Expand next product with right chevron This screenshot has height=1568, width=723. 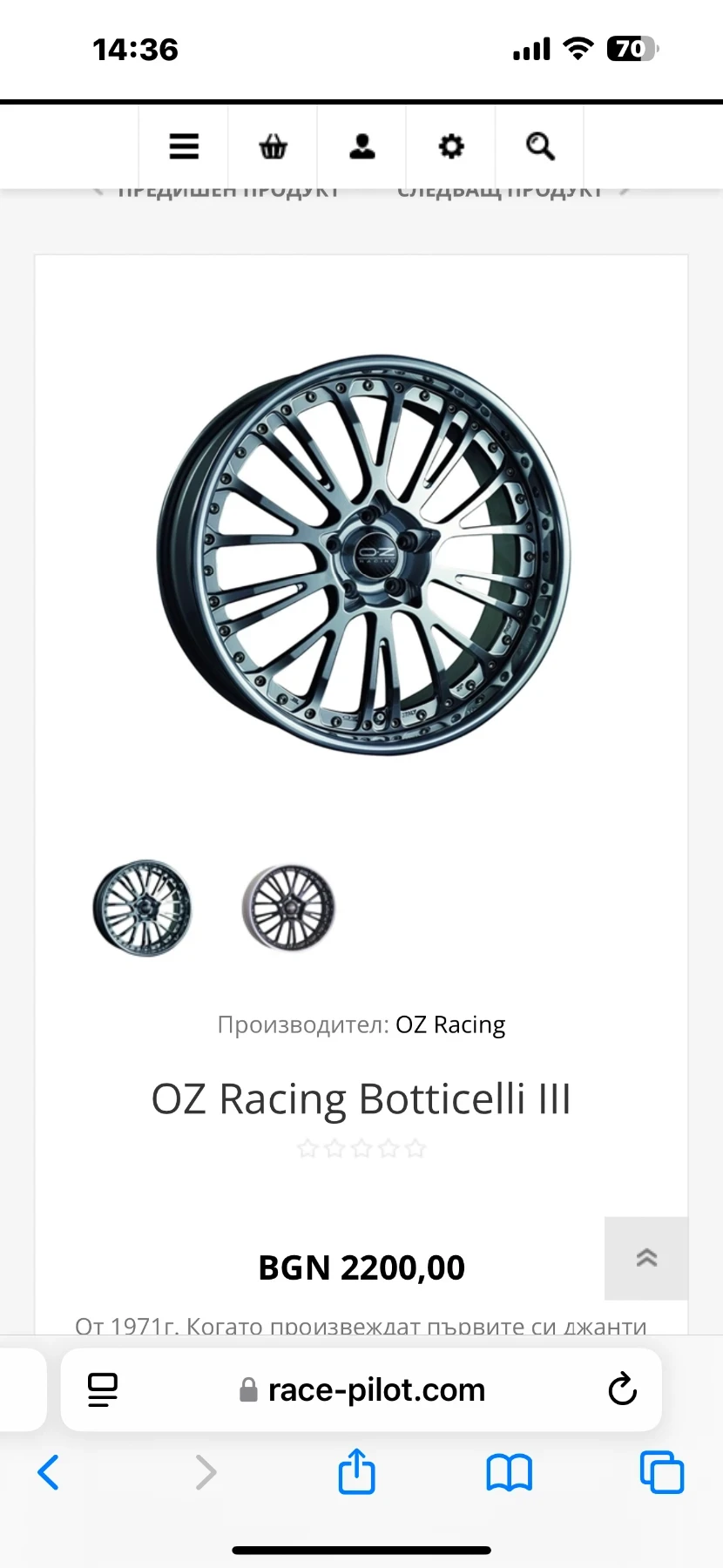[x=625, y=190]
